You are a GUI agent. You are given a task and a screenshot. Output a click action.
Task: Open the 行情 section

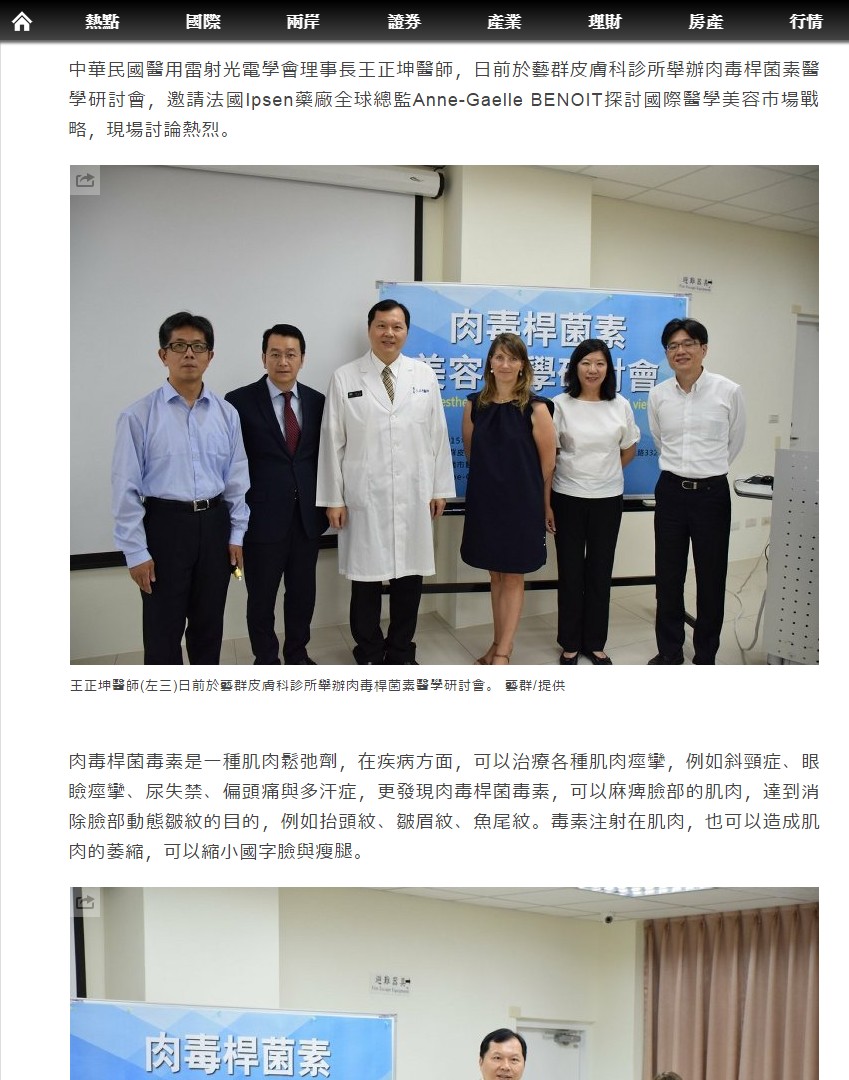coord(806,22)
